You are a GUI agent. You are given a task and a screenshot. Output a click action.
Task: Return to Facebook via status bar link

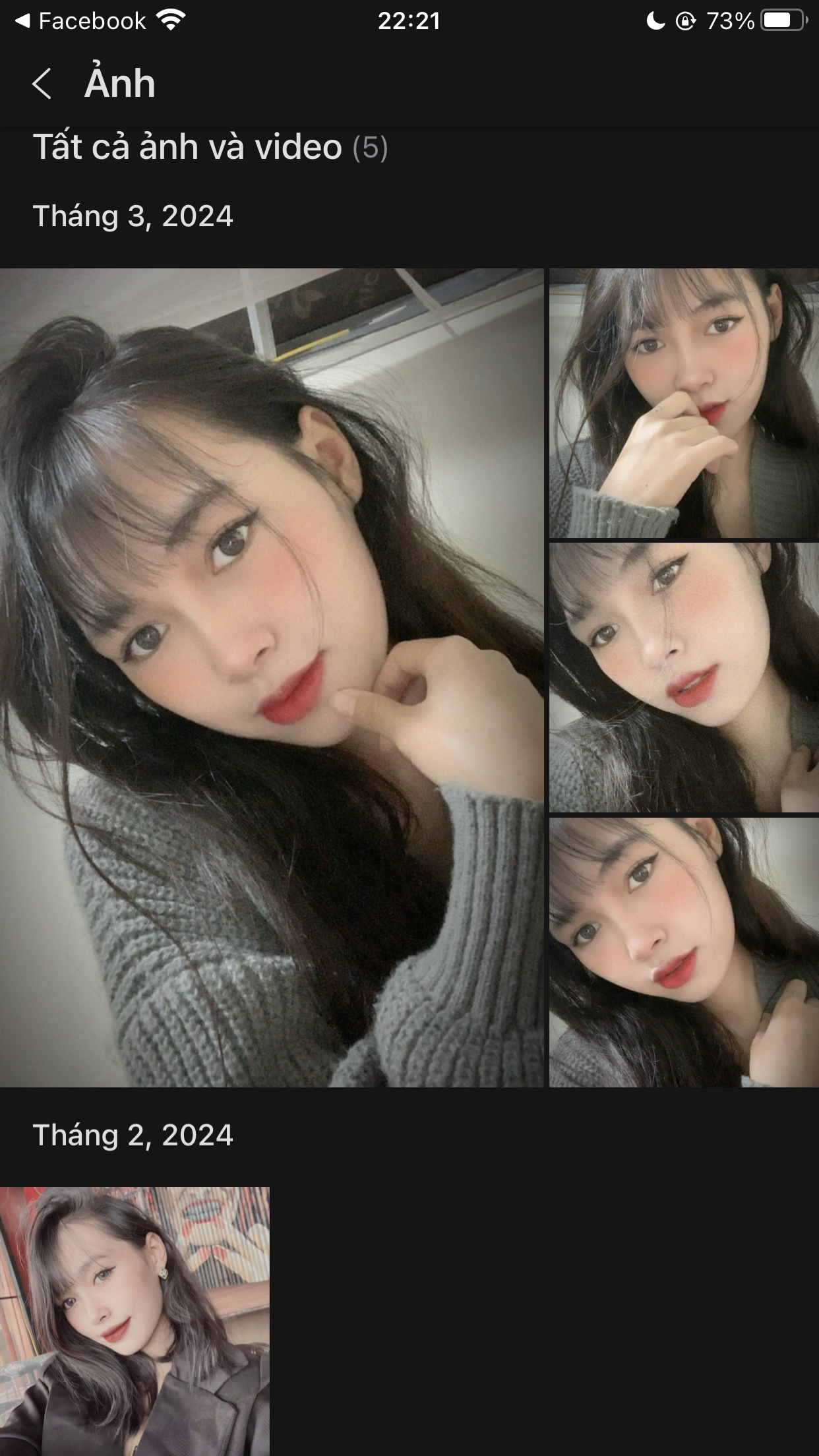click(x=79, y=21)
